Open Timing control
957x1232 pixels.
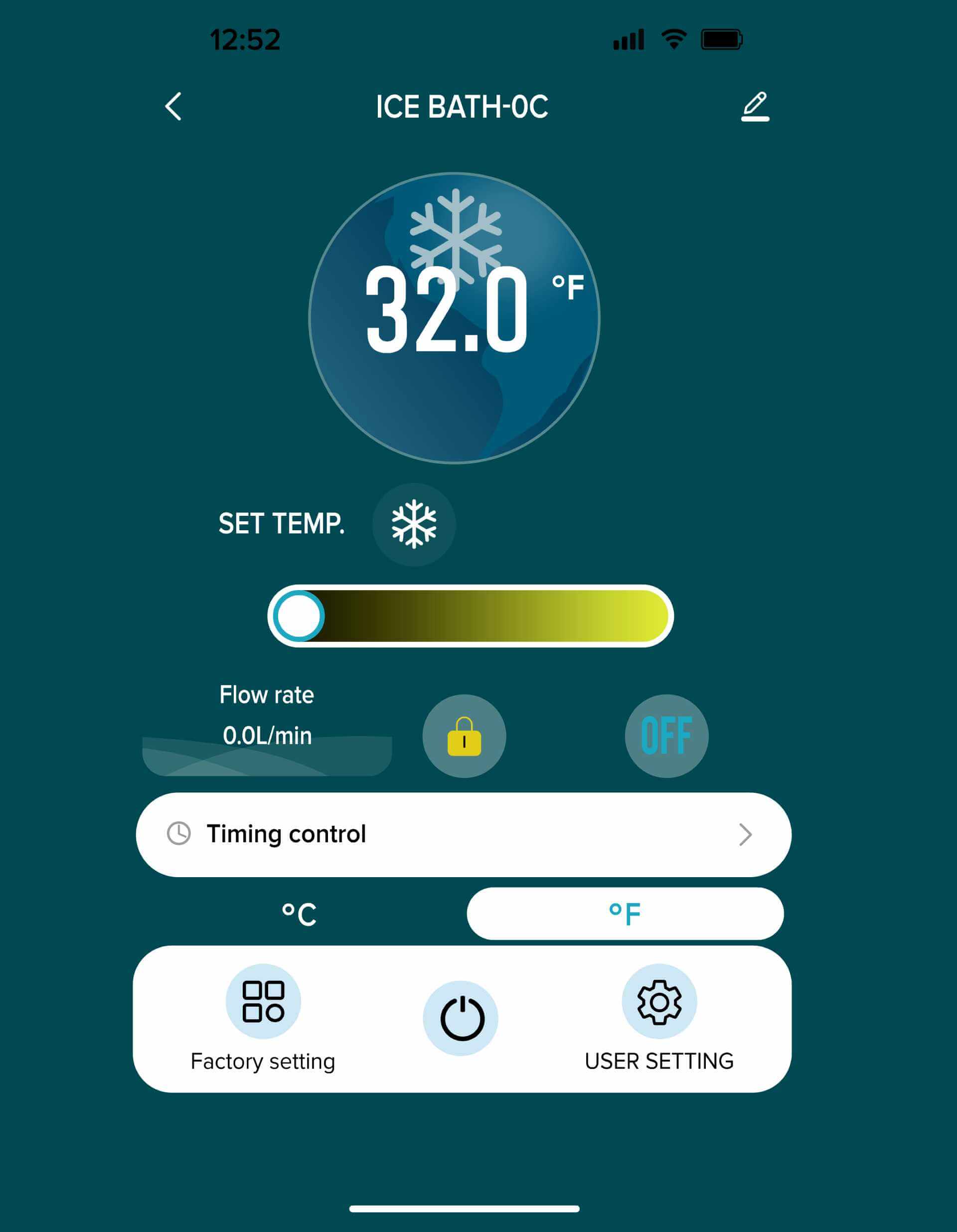[463, 834]
